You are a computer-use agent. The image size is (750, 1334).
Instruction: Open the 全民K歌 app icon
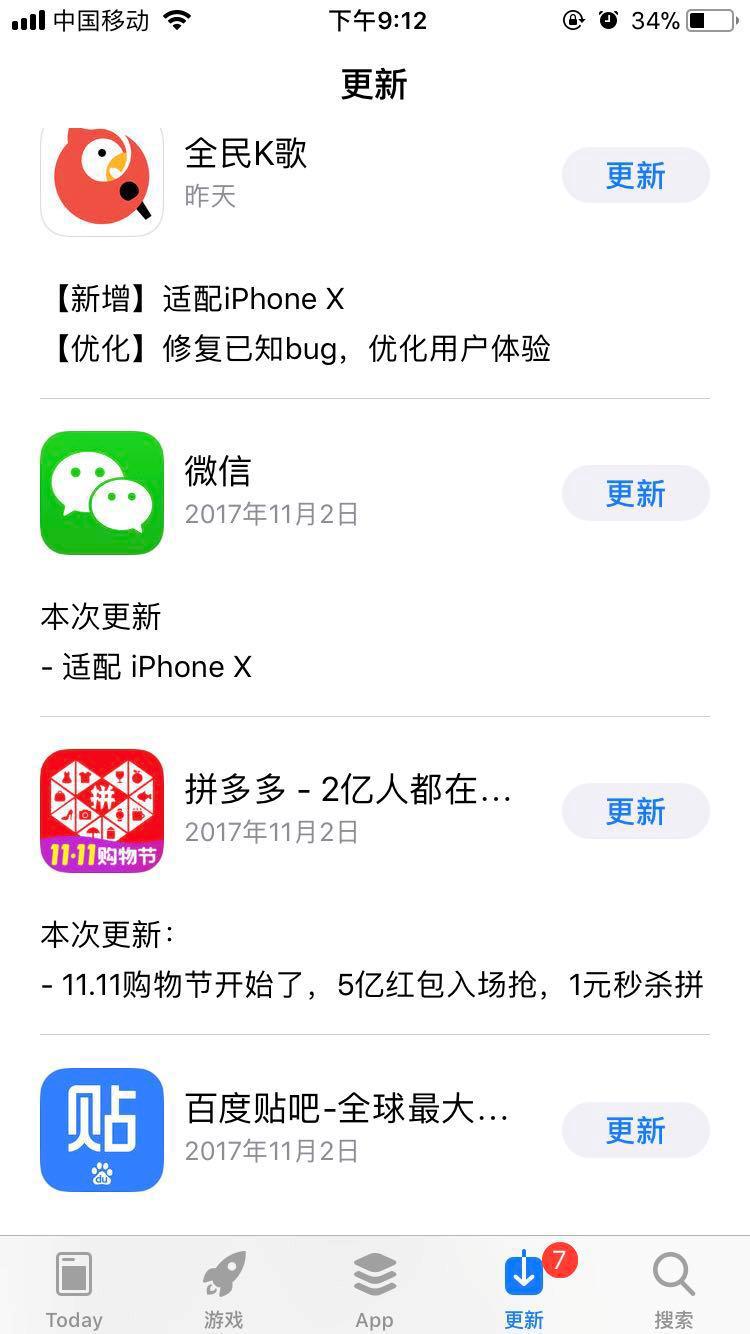[101, 176]
